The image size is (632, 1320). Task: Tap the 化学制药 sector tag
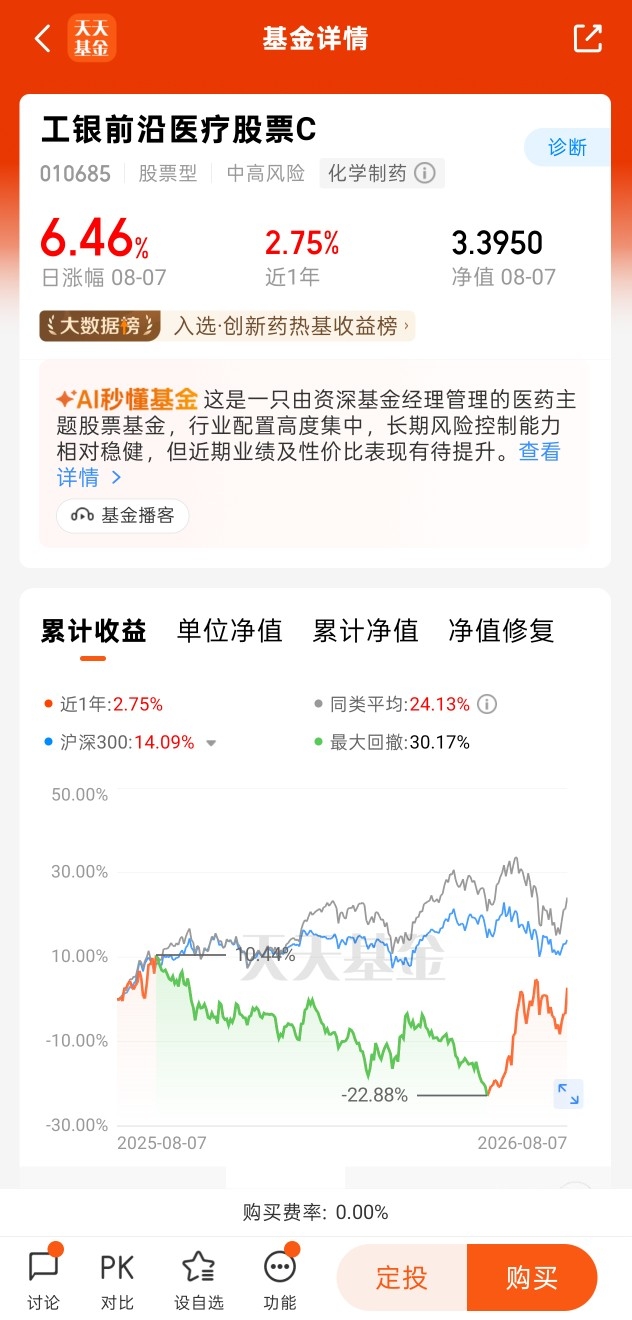382,173
